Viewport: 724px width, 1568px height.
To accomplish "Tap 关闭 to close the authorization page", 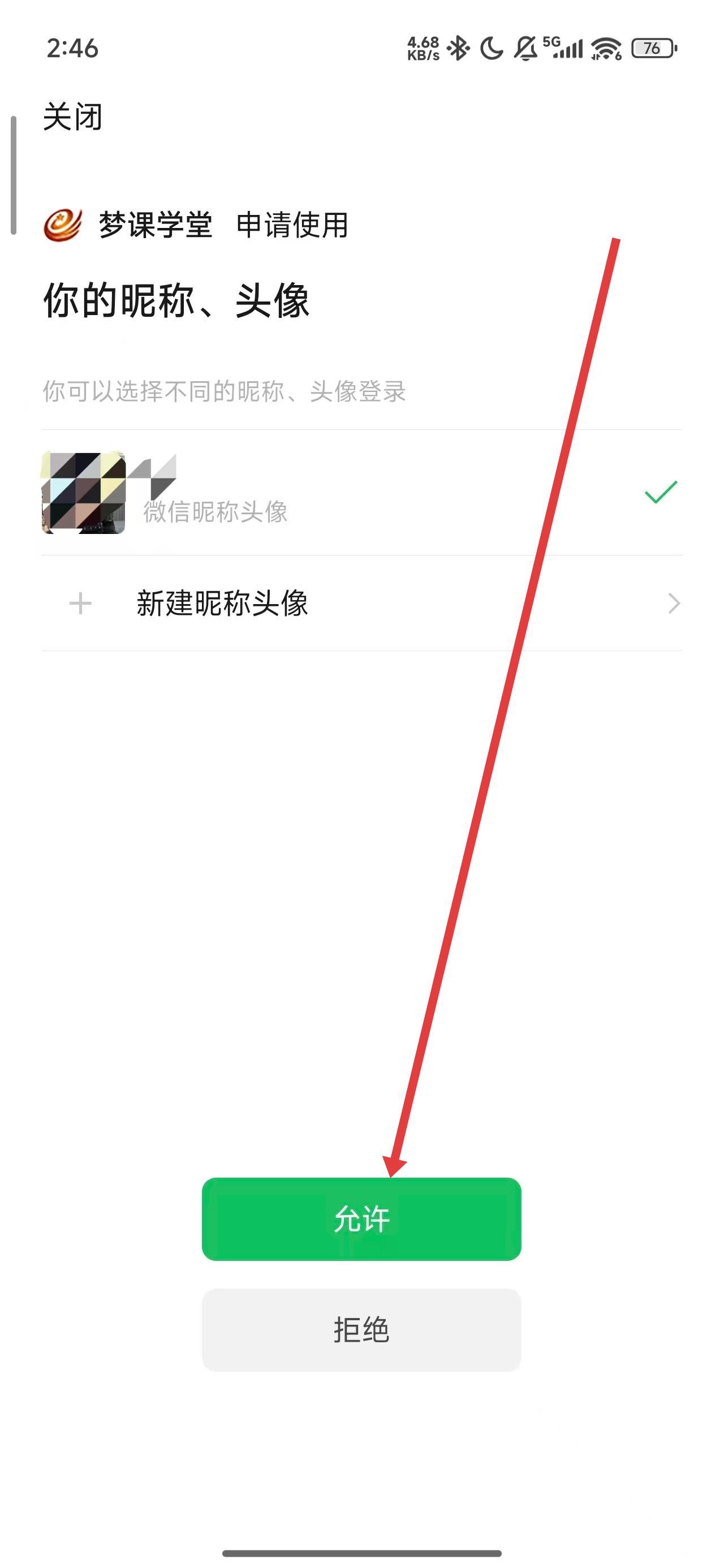I will tap(72, 117).
